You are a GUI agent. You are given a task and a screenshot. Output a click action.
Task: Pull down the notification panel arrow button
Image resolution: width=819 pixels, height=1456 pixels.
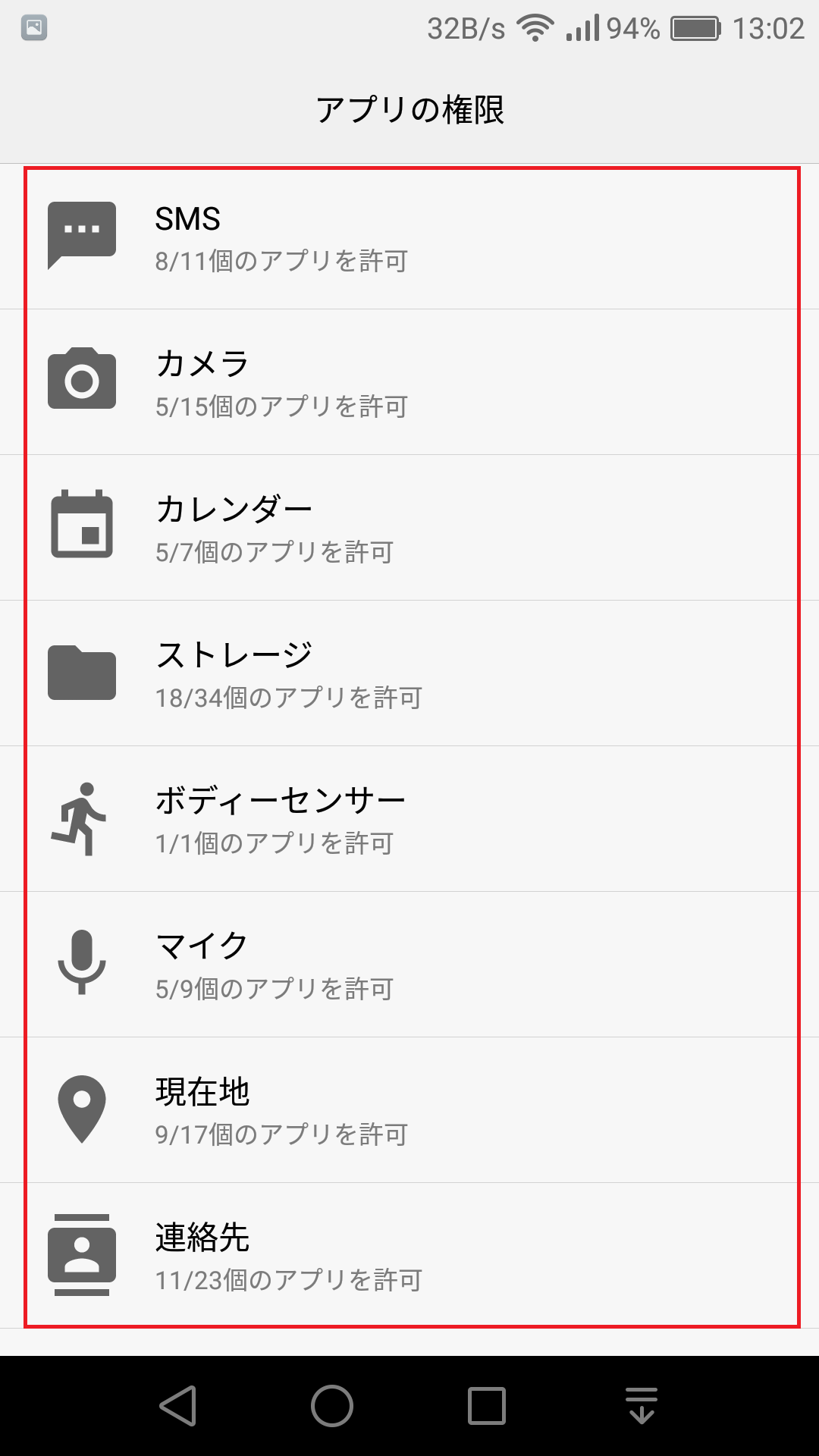[x=642, y=1406]
